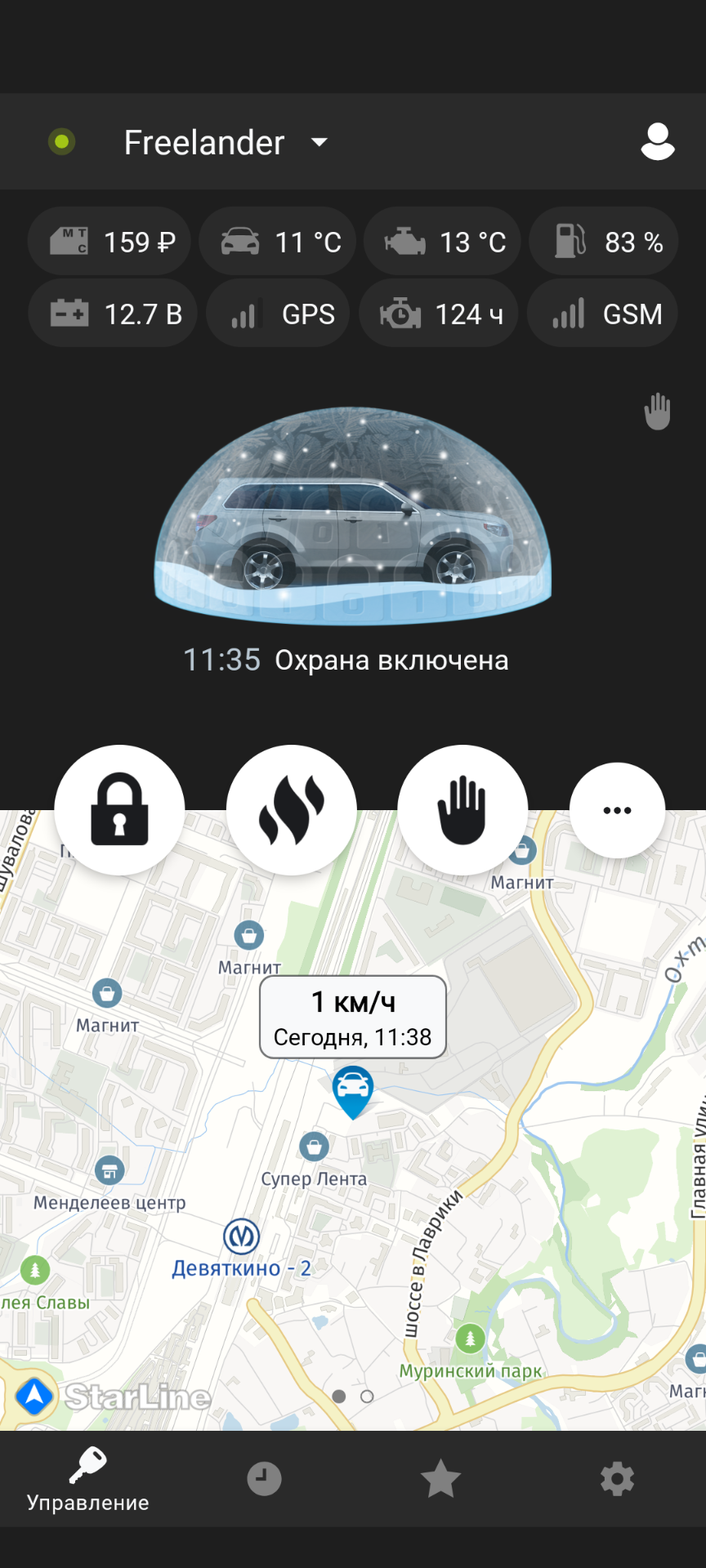This screenshot has width=706, height=1568.
Task: Tap the 11 °C cabin temperature chip
Action: pos(278,242)
